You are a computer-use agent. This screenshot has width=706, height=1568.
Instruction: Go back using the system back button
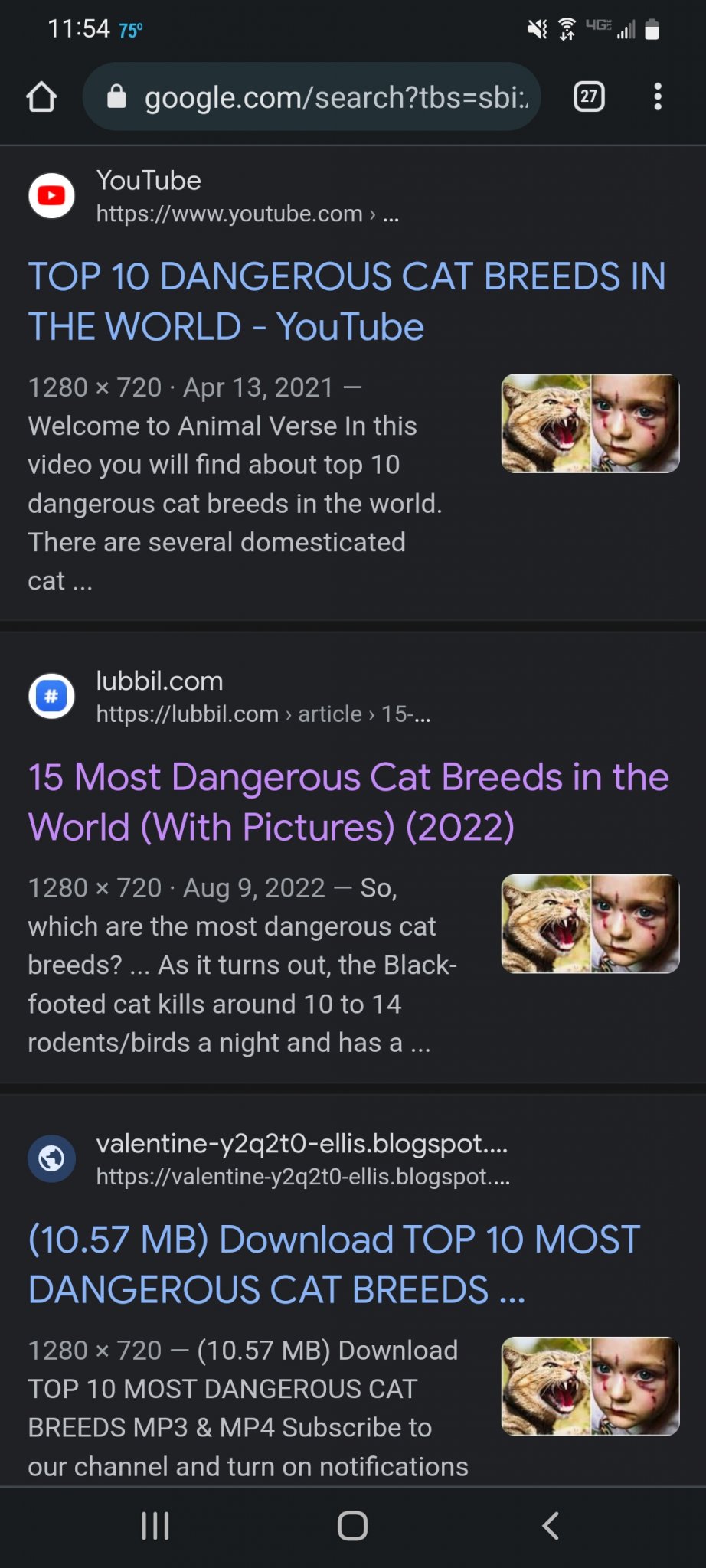click(x=550, y=1525)
